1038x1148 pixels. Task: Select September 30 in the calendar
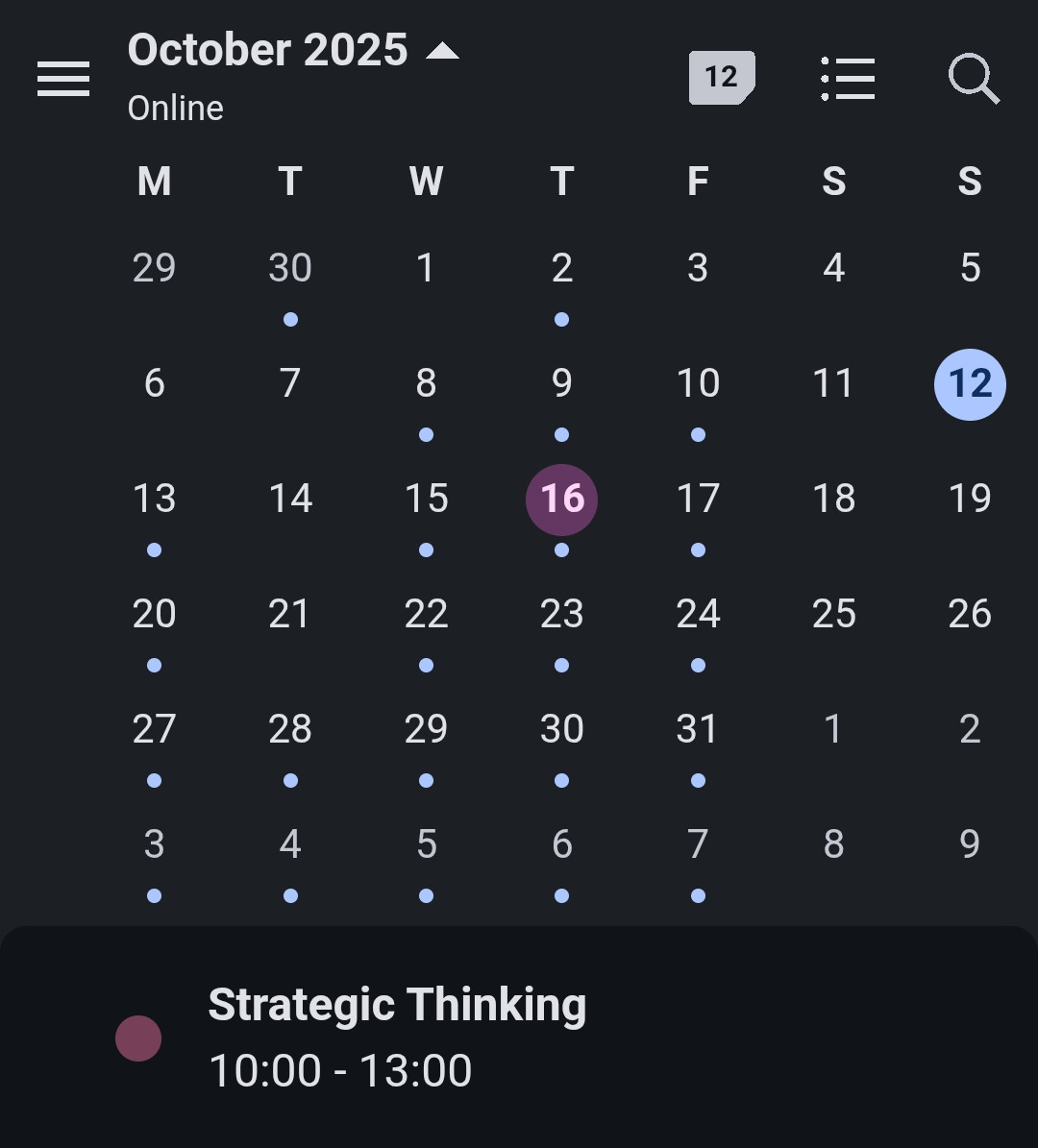coord(290,269)
